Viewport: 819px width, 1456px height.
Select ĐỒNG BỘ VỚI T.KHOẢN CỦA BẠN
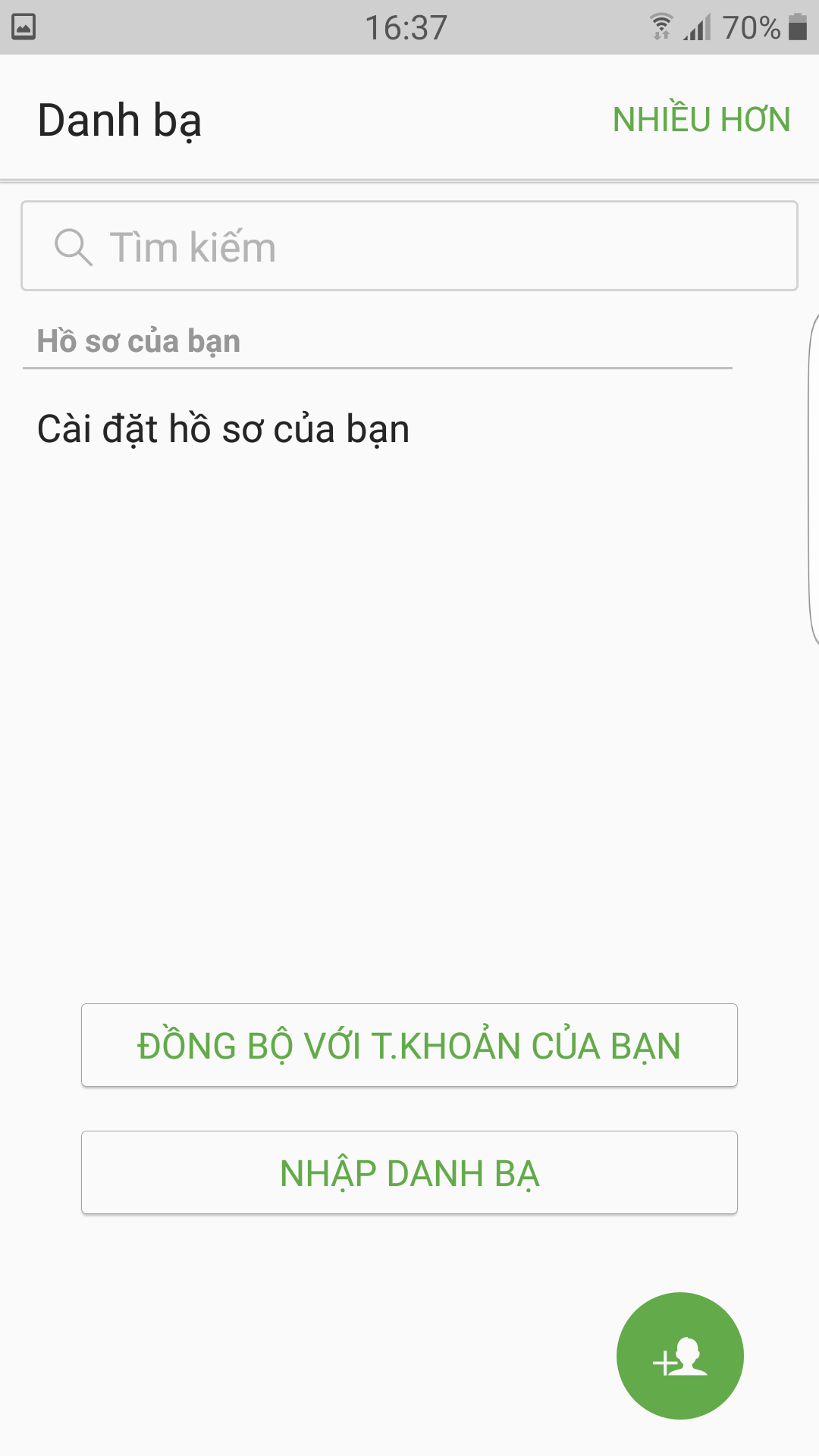409,1045
